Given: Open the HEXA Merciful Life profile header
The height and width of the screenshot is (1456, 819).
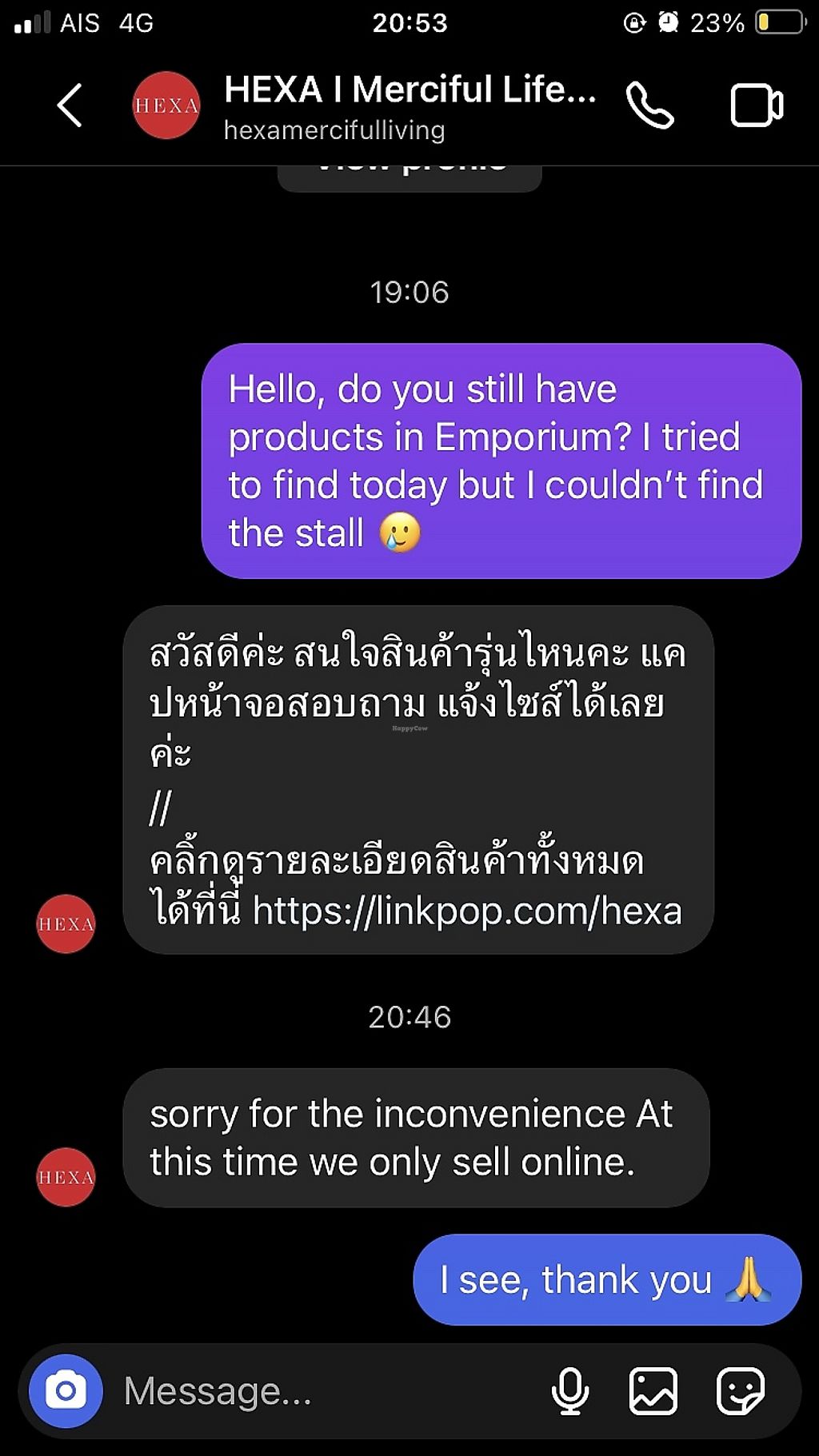Looking at the screenshot, I should point(408,106).
